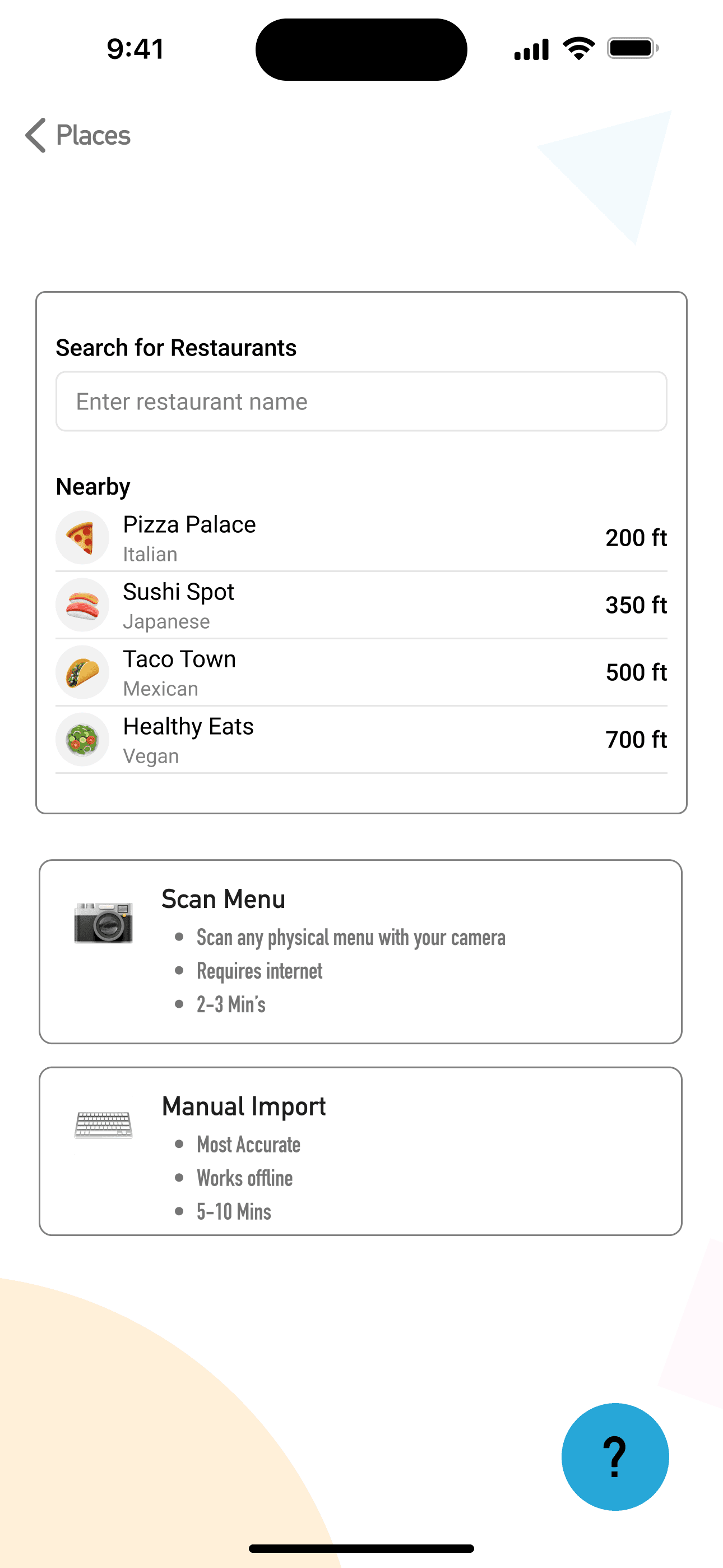Tap the salad icon beside Healthy Eats
Image resolution: width=723 pixels, height=1568 pixels.
[x=82, y=739]
